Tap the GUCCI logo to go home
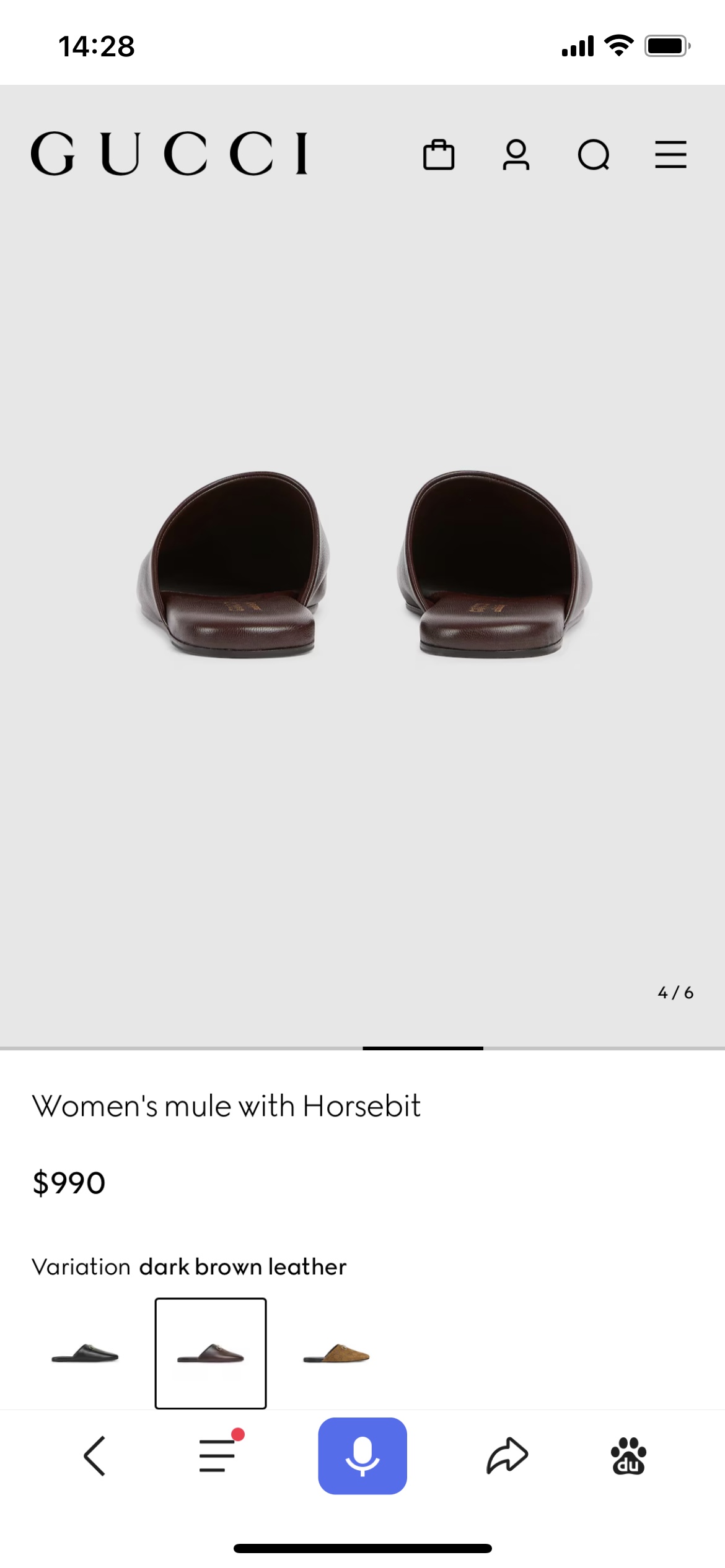Image resolution: width=725 pixels, height=1568 pixels. 169,154
